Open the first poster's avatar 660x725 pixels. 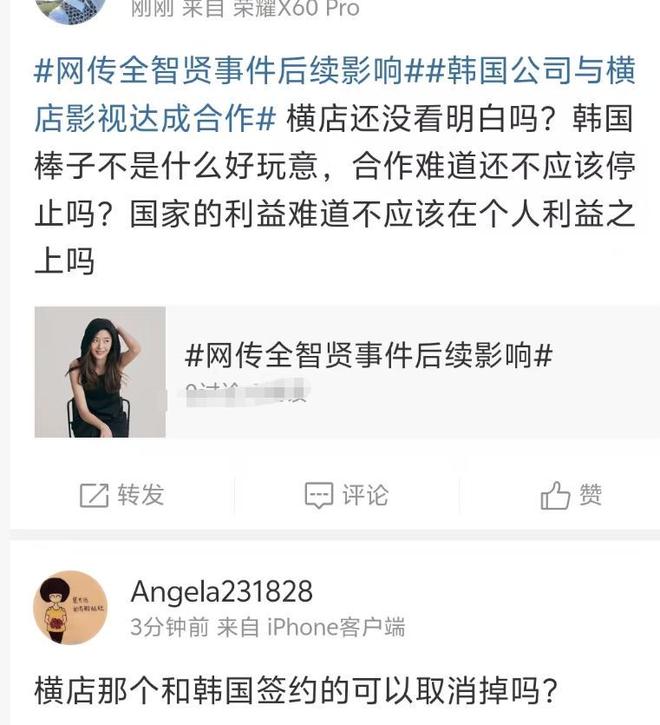tap(70, 8)
